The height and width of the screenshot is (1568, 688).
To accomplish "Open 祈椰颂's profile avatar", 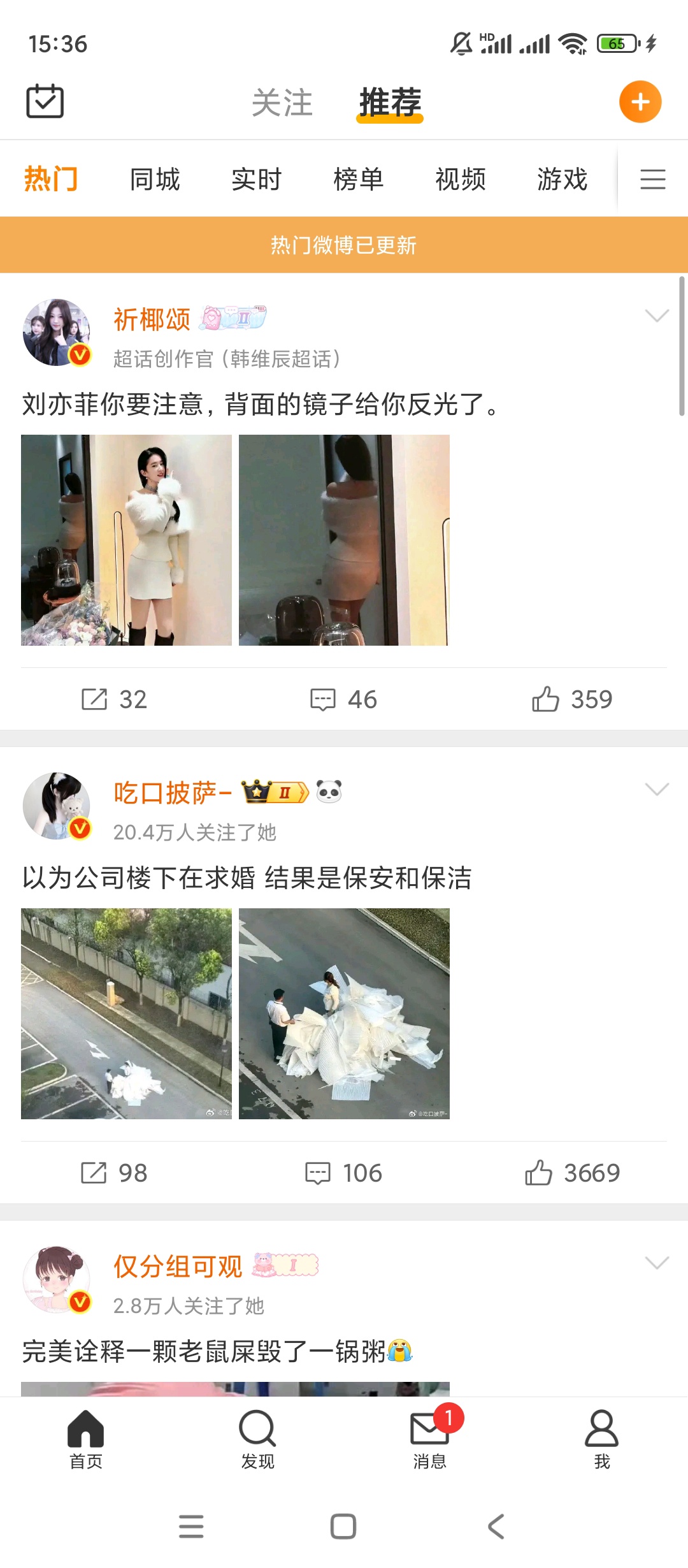I will (57, 332).
